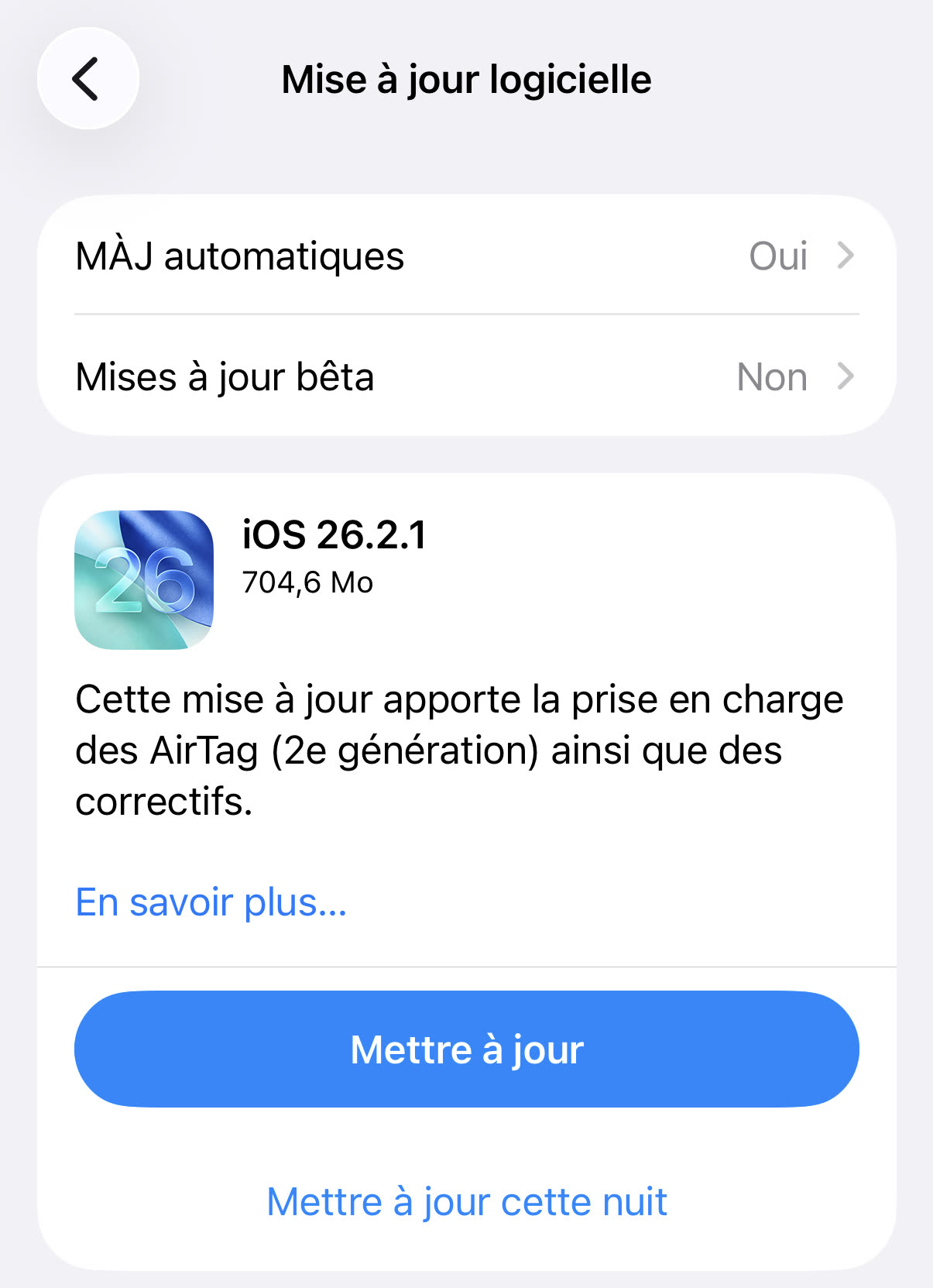Screen dimensions: 933x1288
Task: Choose Mettre à jour cette nuit
Action: [x=466, y=1202]
